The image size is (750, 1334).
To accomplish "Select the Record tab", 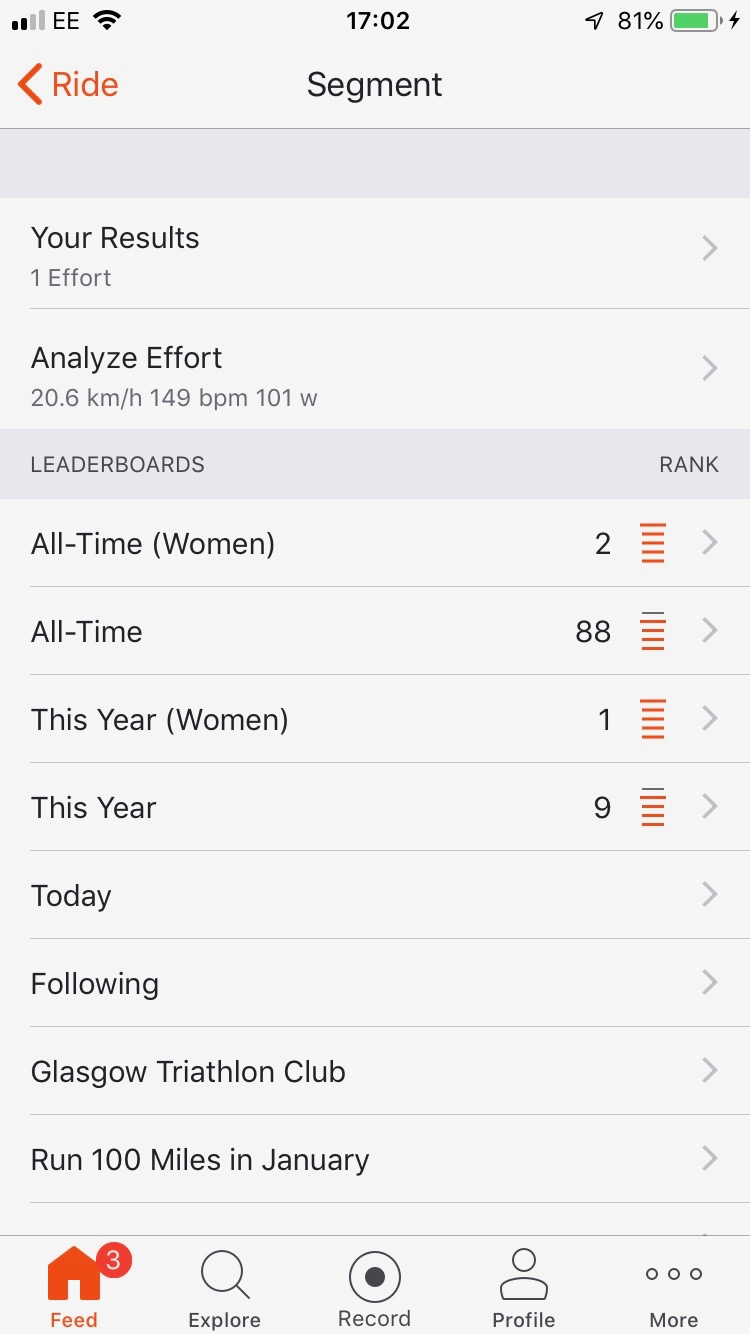I will (374, 1287).
